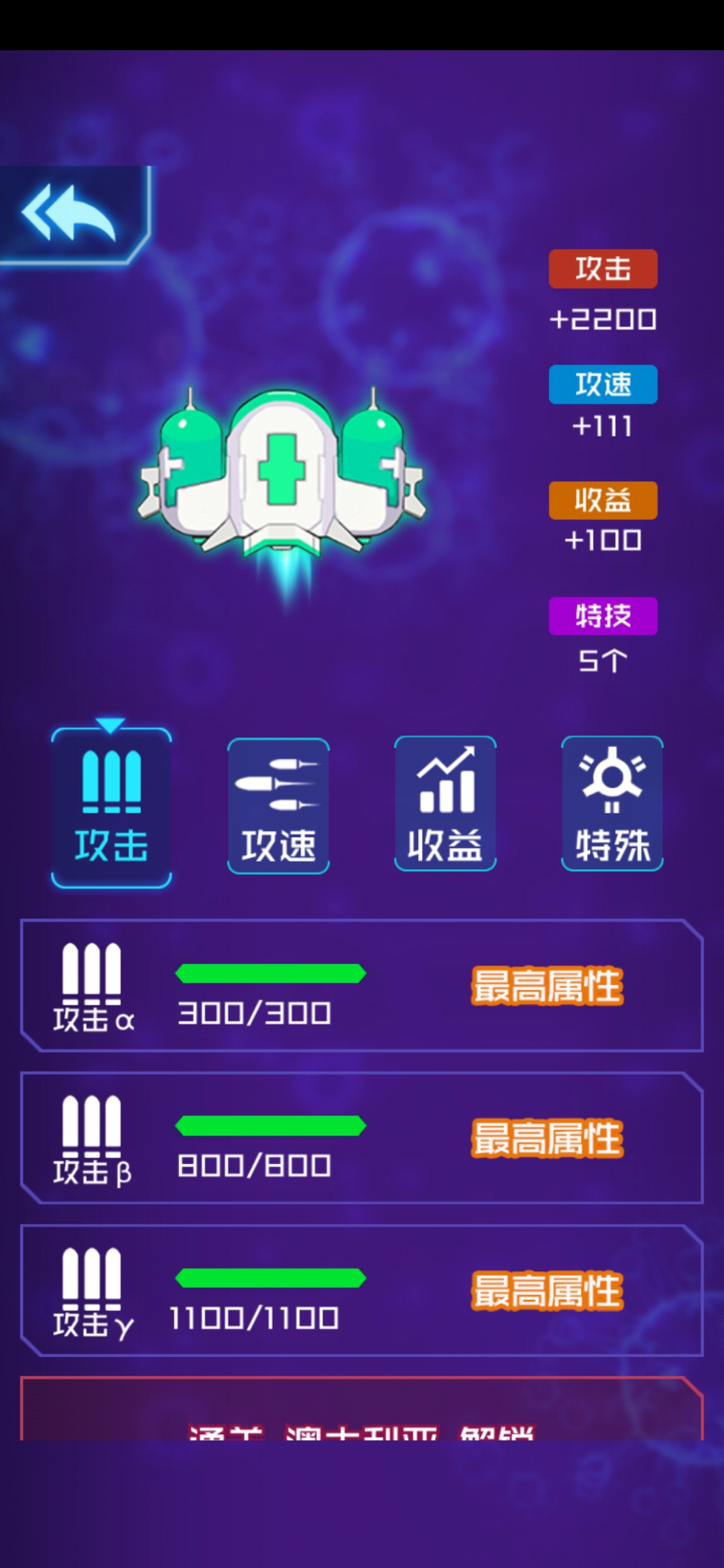Tap the blue 攻速 stat badge
The image size is (724, 1568).
pos(603,384)
